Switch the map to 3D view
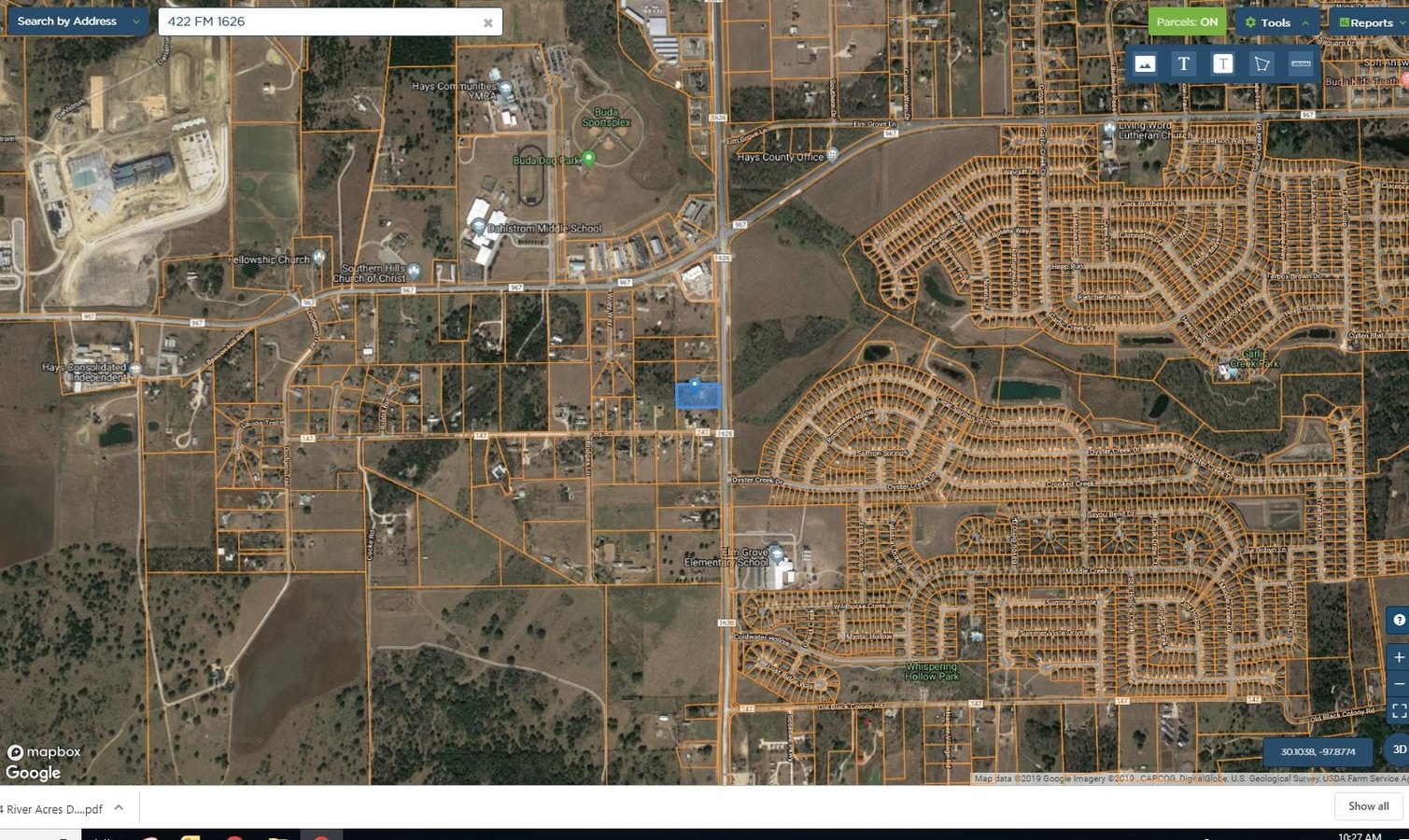This screenshot has width=1409, height=840. pyautogui.click(x=1398, y=749)
